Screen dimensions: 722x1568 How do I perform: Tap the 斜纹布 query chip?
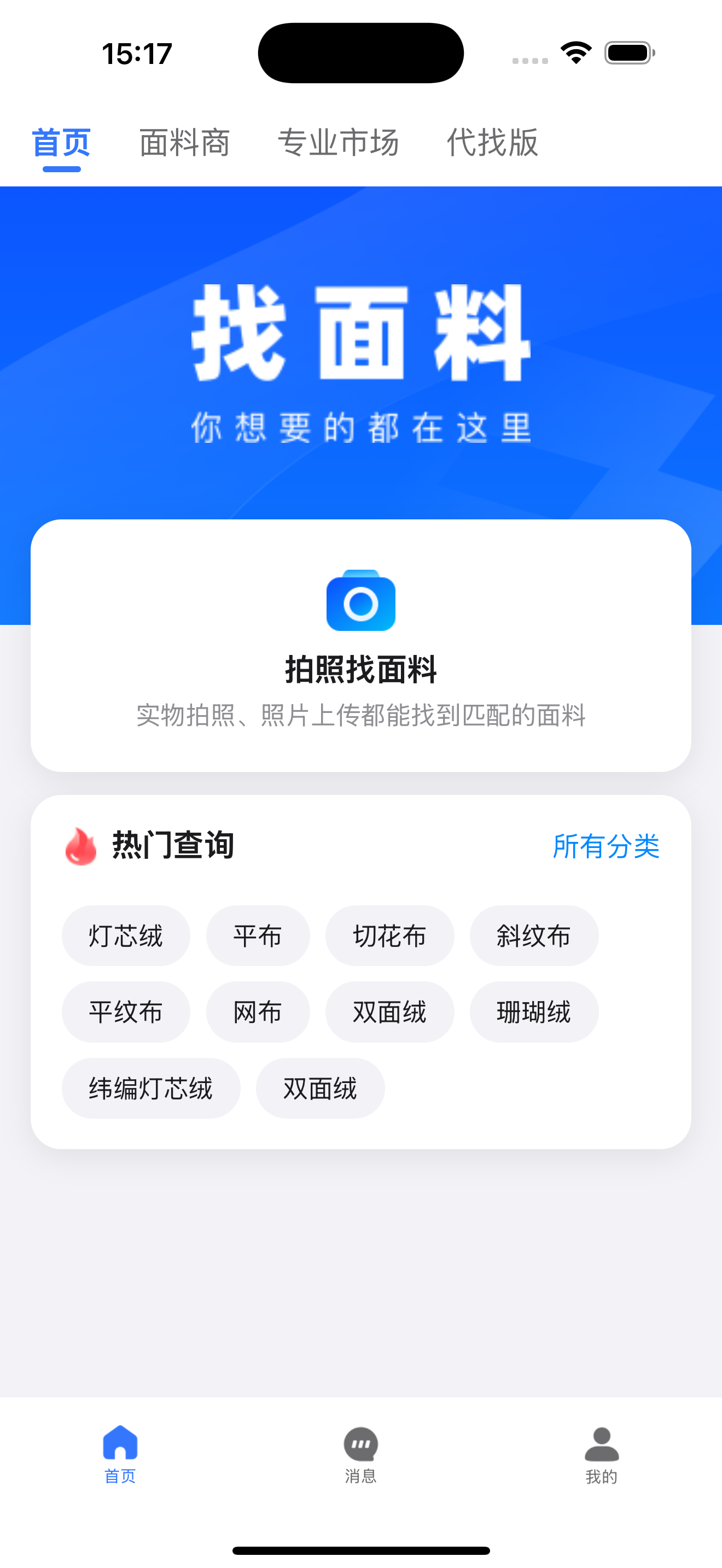coord(534,935)
